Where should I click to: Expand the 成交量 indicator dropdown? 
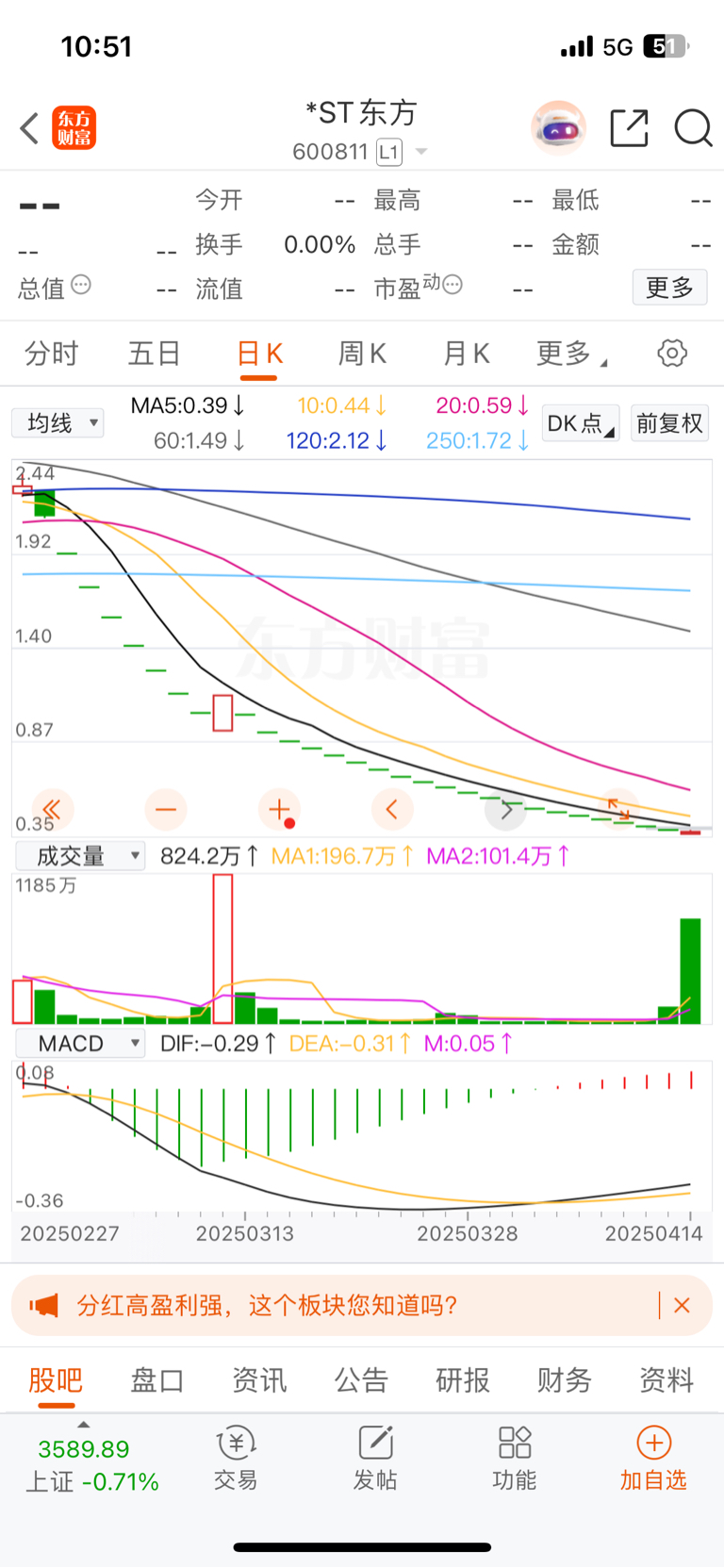[80, 856]
